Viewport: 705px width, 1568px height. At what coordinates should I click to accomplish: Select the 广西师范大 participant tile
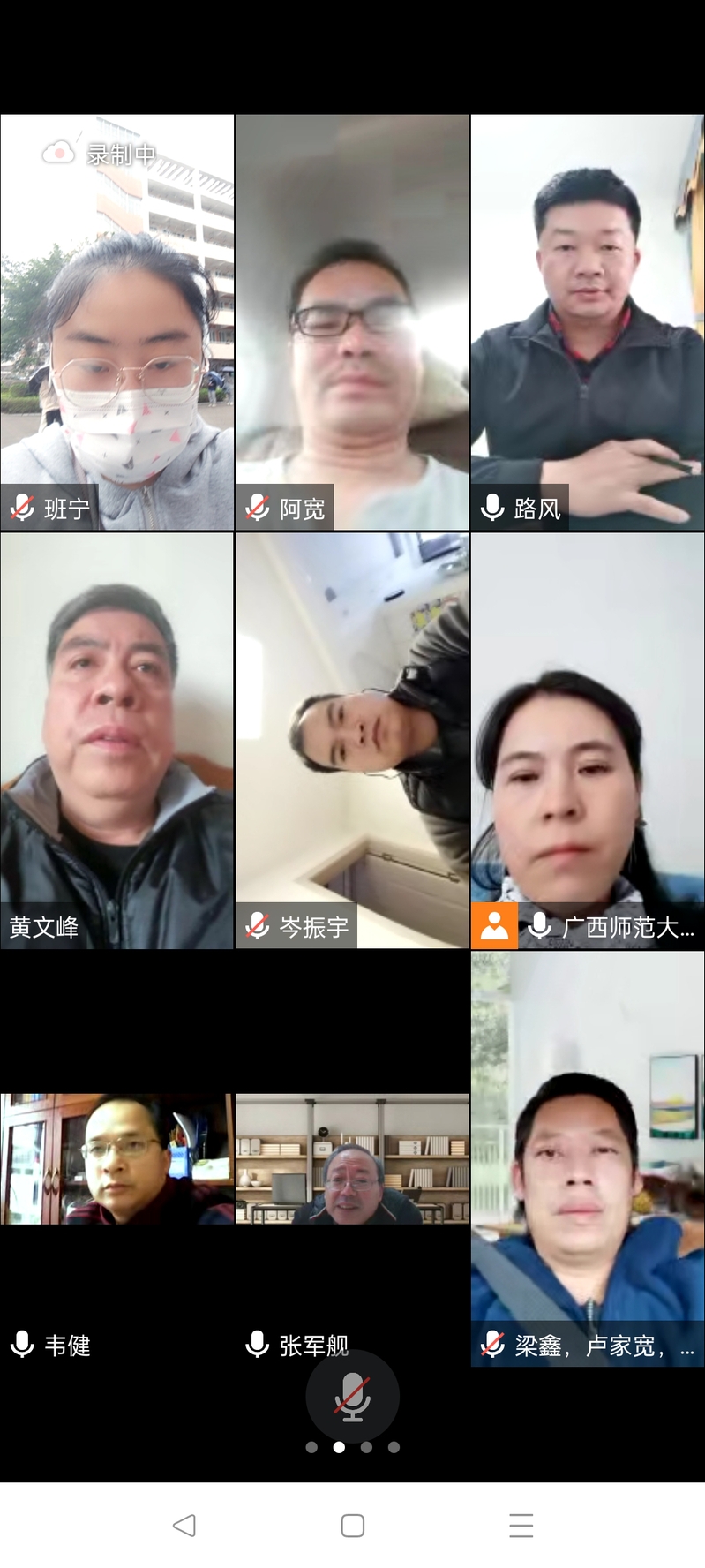point(588,740)
